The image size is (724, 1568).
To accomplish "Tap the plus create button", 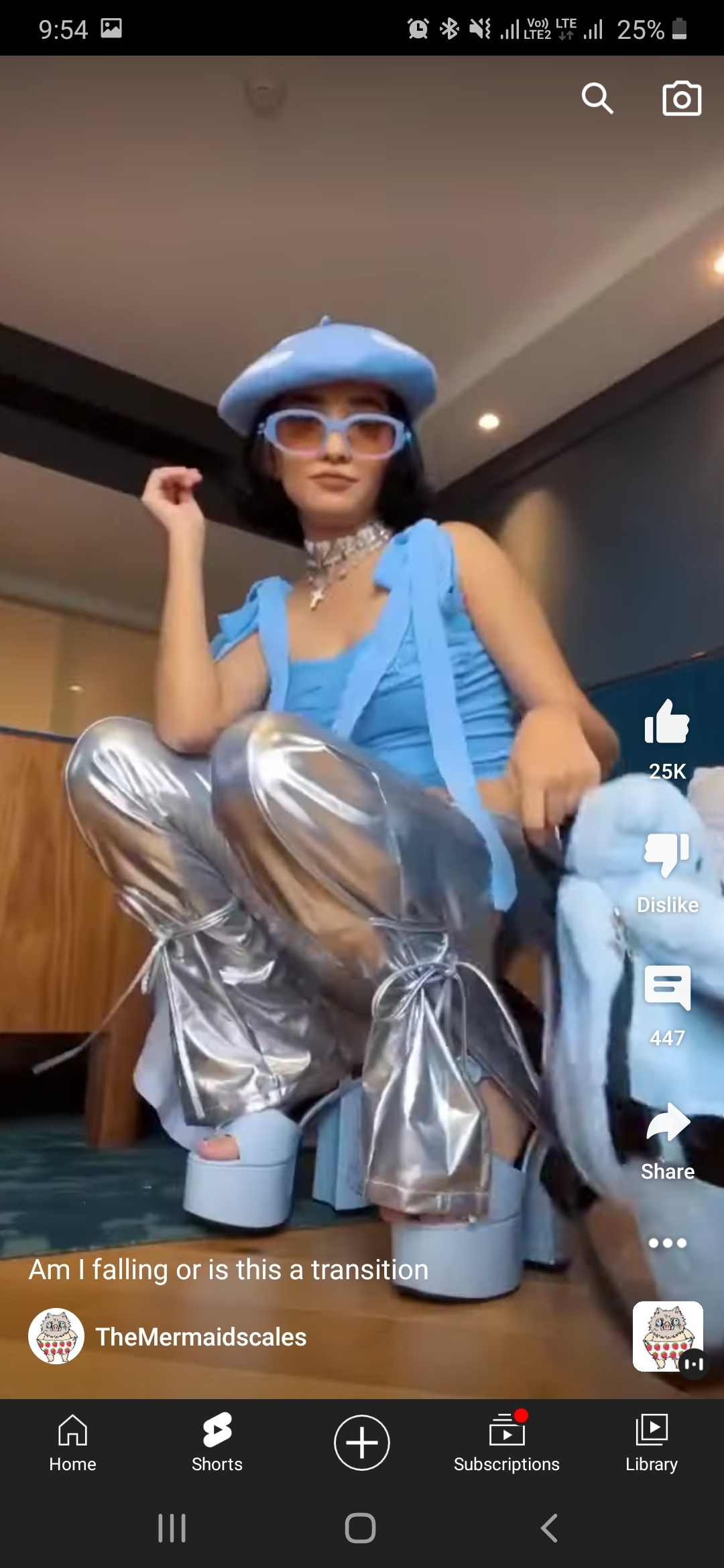I will point(362,1443).
